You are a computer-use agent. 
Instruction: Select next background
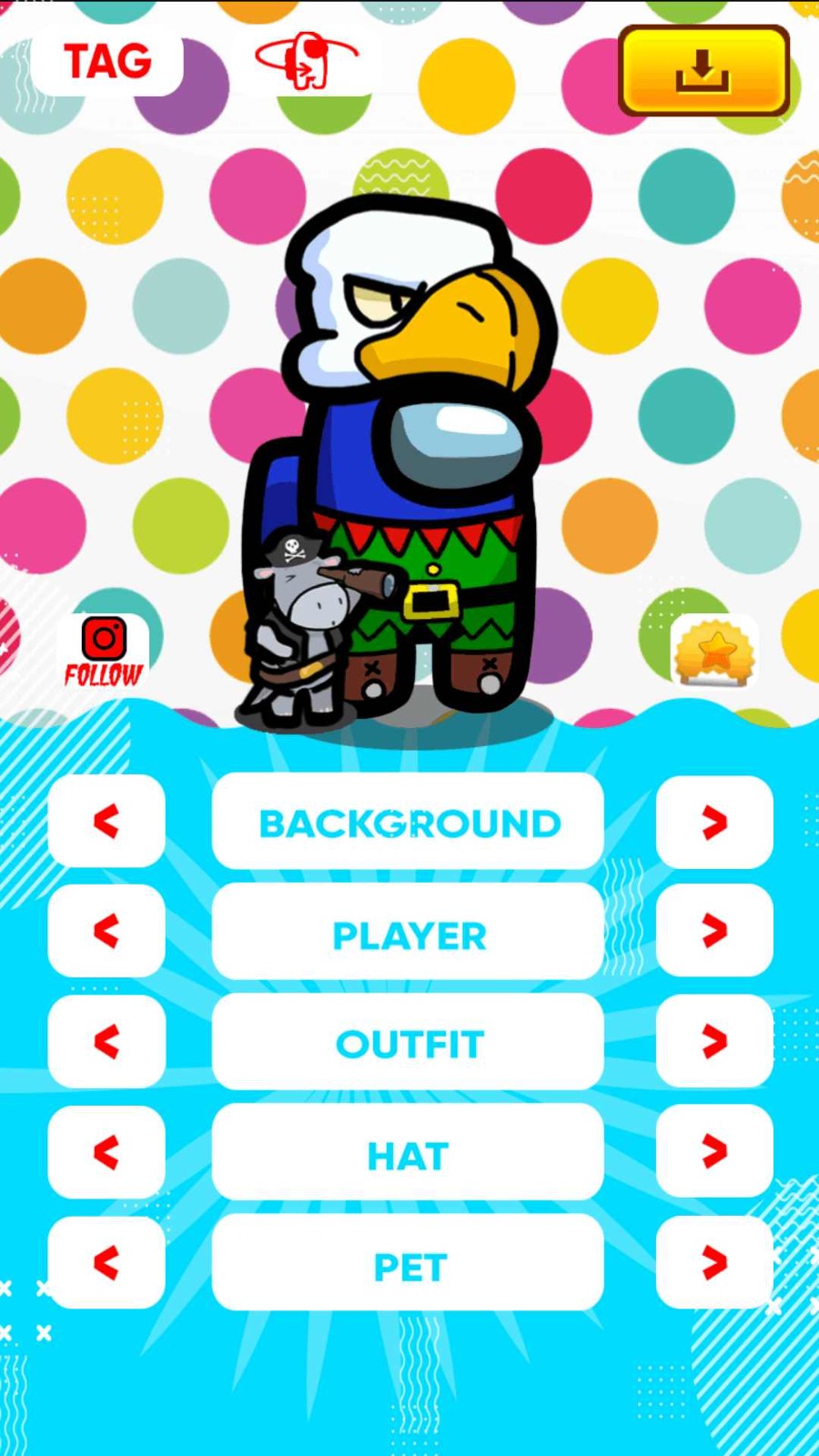(714, 822)
